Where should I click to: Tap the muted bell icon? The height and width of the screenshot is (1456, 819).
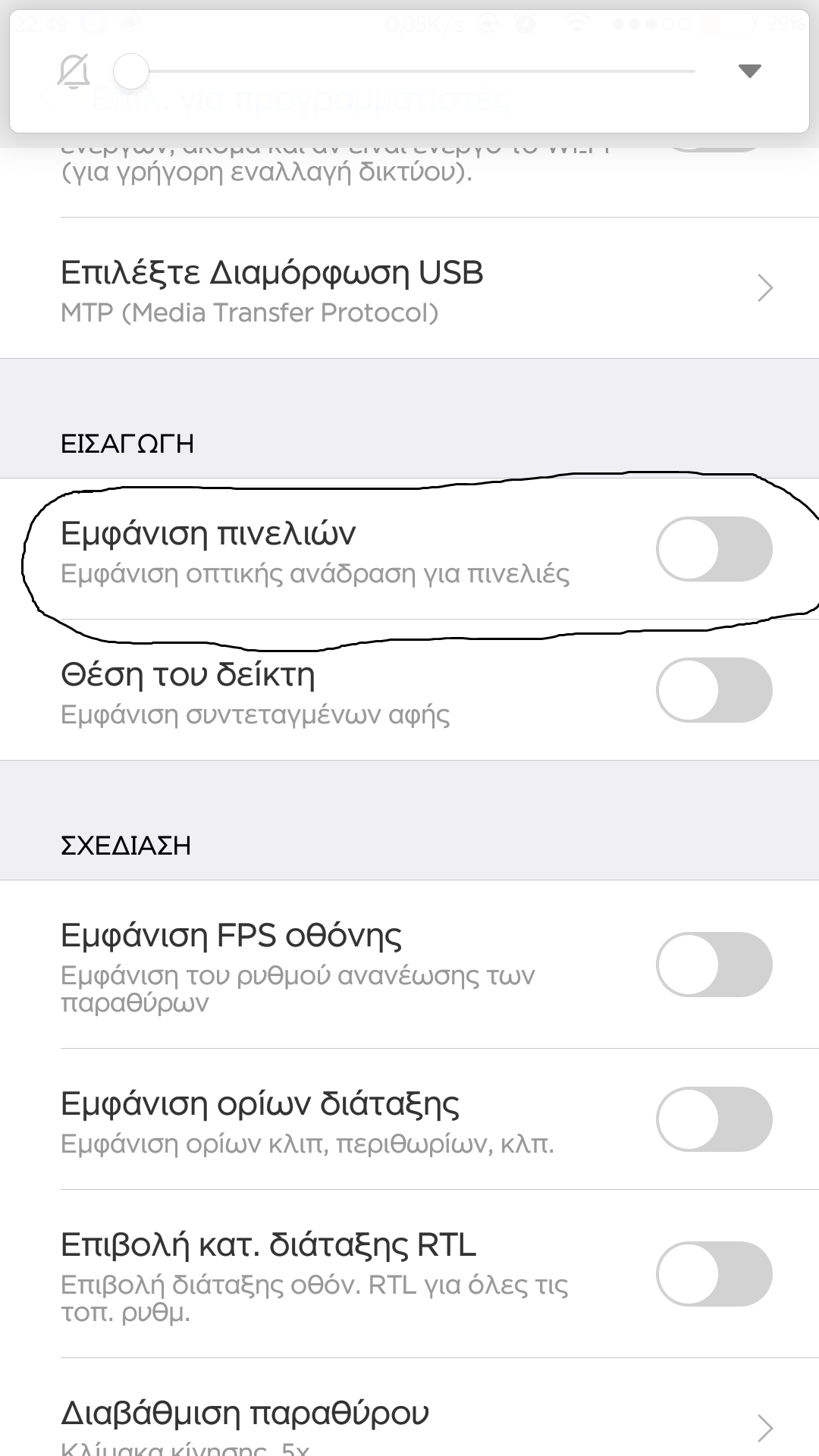[74, 72]
